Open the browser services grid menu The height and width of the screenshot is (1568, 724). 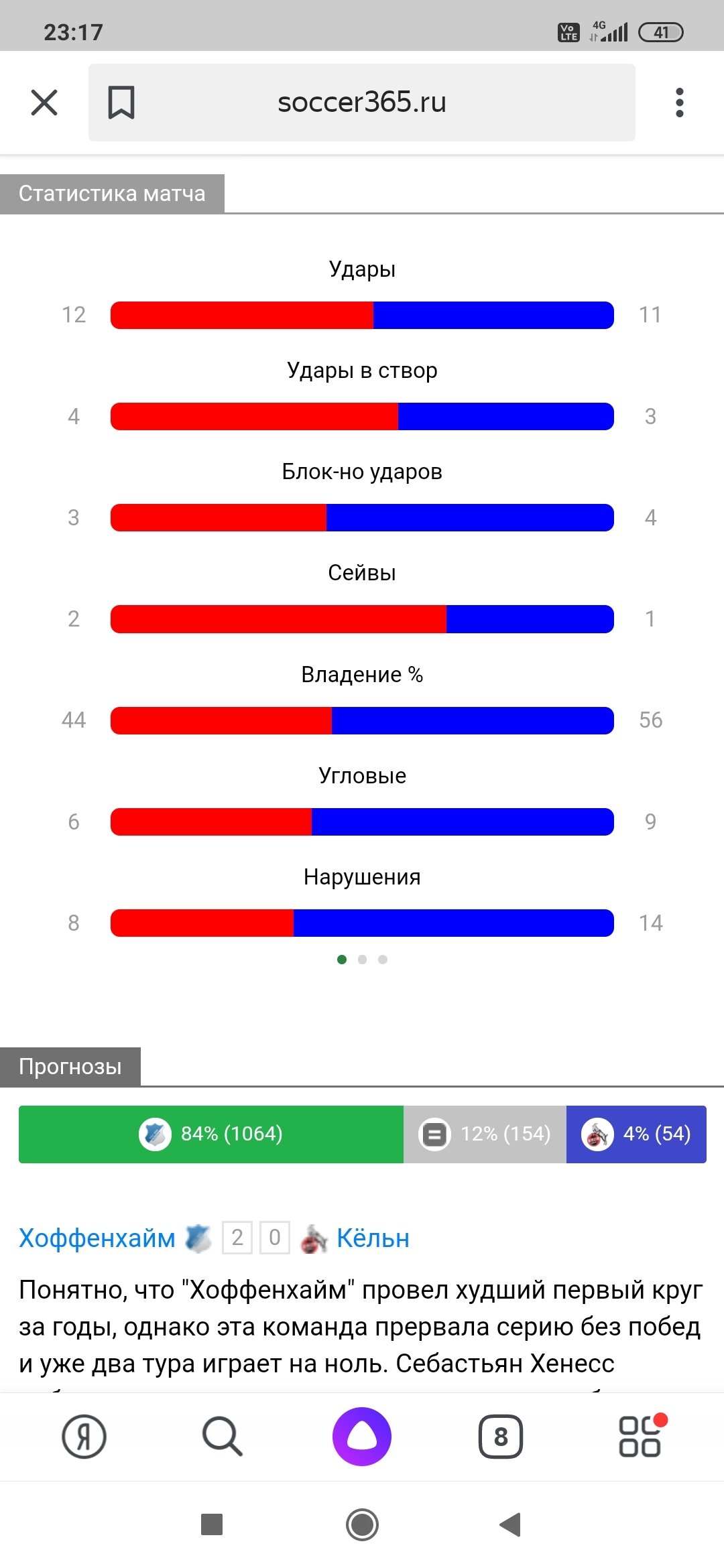(640, 1437)
